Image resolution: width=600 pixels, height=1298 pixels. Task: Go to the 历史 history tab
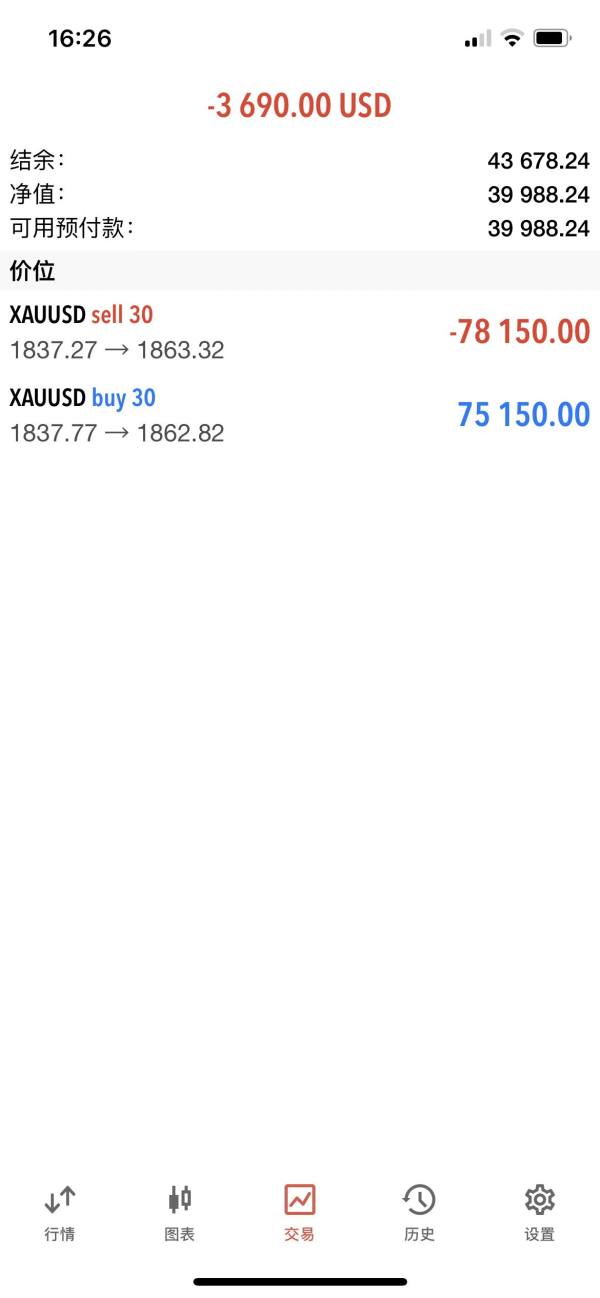coord(419,1211)
